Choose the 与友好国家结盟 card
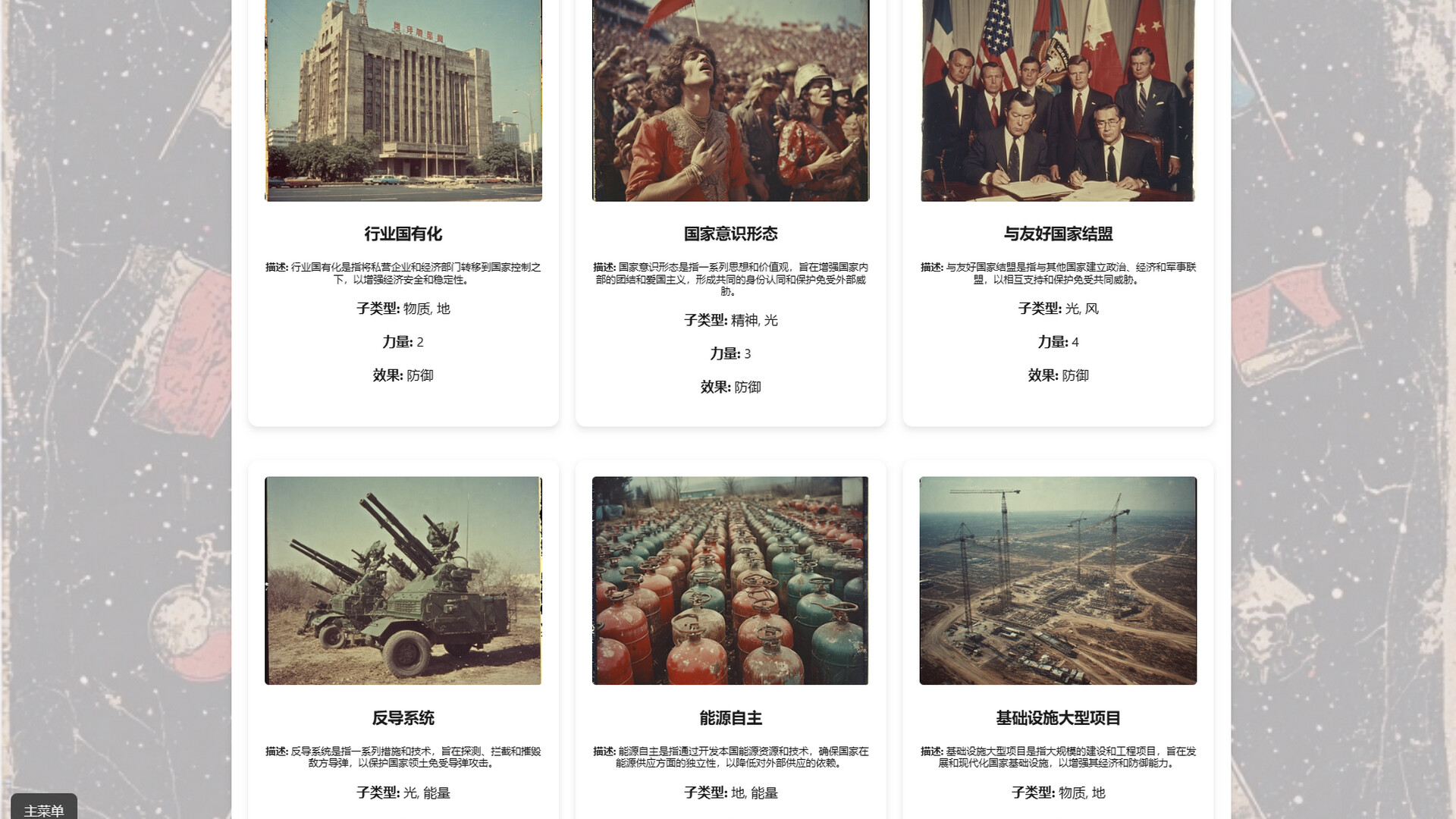 tap(1058, 234)
